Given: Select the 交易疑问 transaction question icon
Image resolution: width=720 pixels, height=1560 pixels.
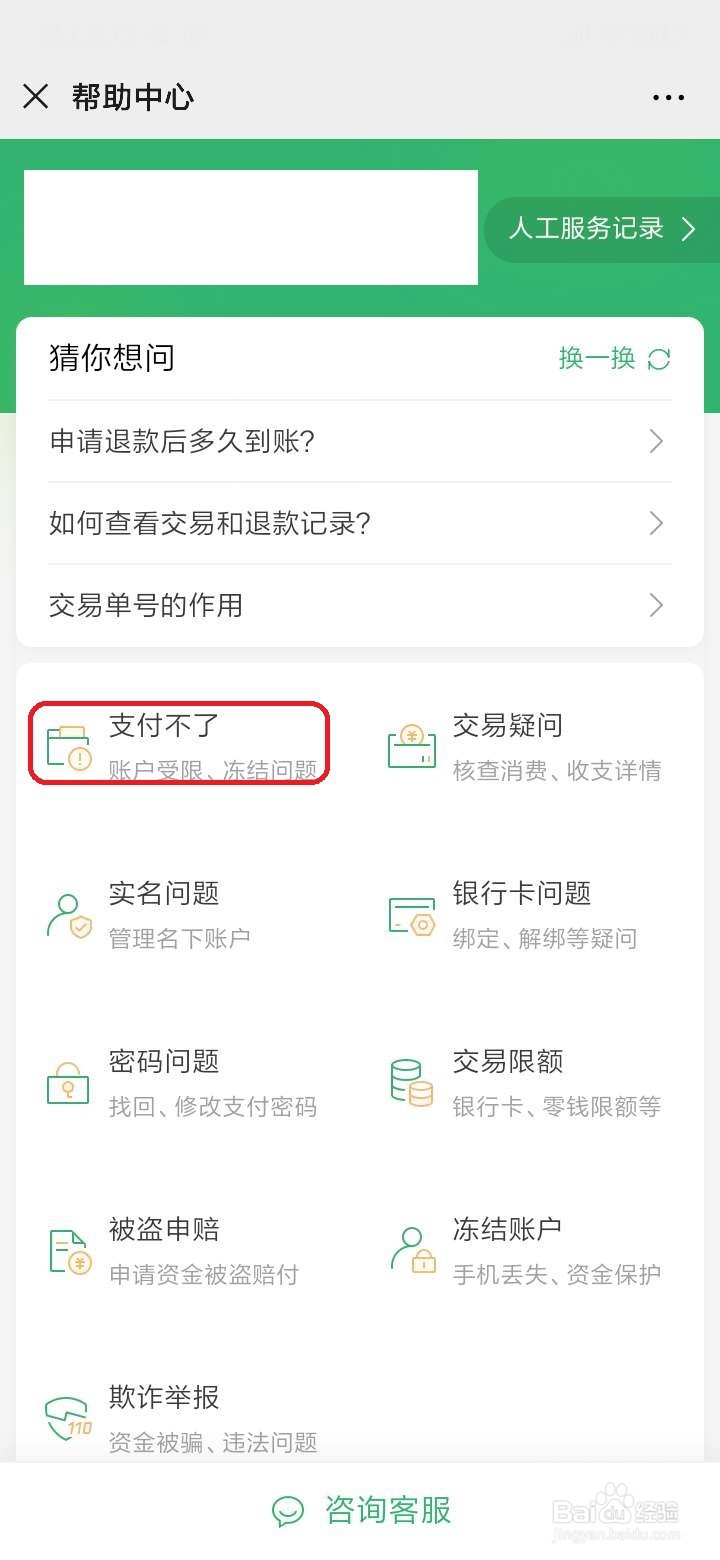Looking at the screenshot, I should (410, 747).
